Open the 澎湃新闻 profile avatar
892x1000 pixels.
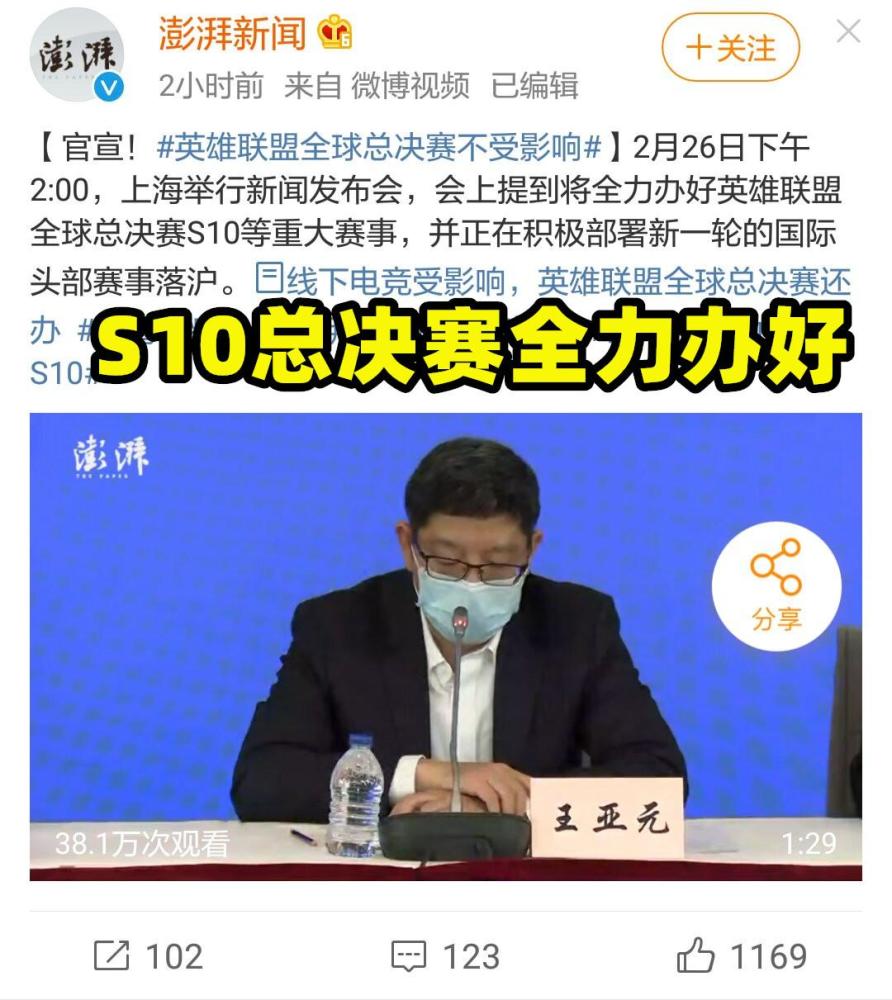77,56
